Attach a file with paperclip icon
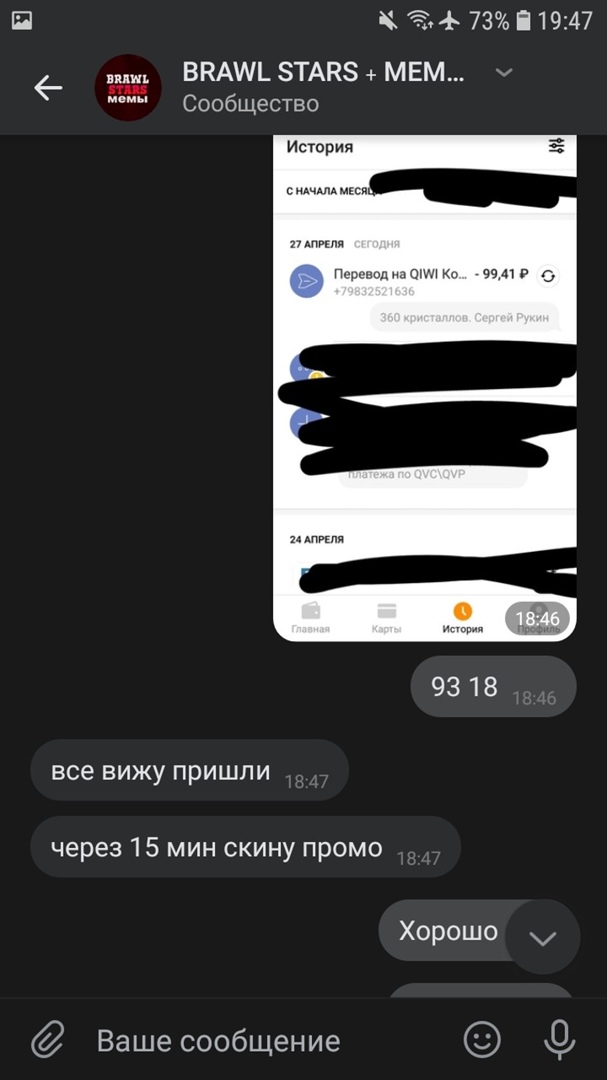The width and height of the screenshot is (607, 1080). click(47, 1040)
